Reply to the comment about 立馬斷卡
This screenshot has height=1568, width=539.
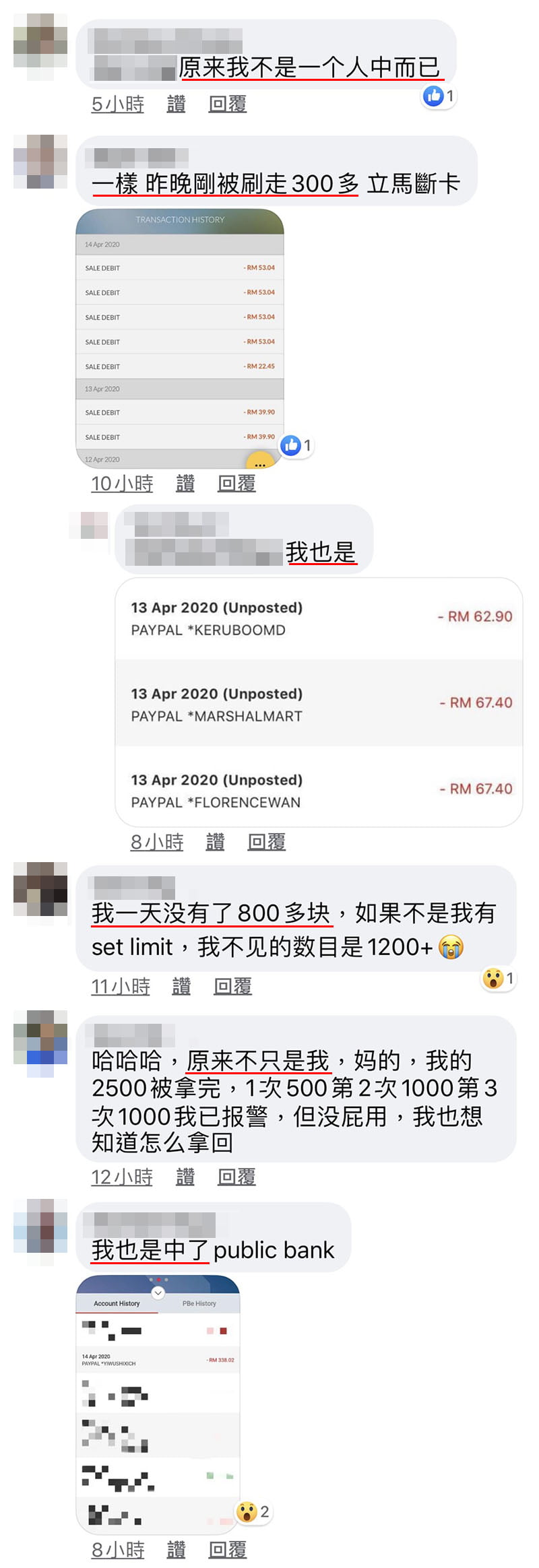[236, 484]
